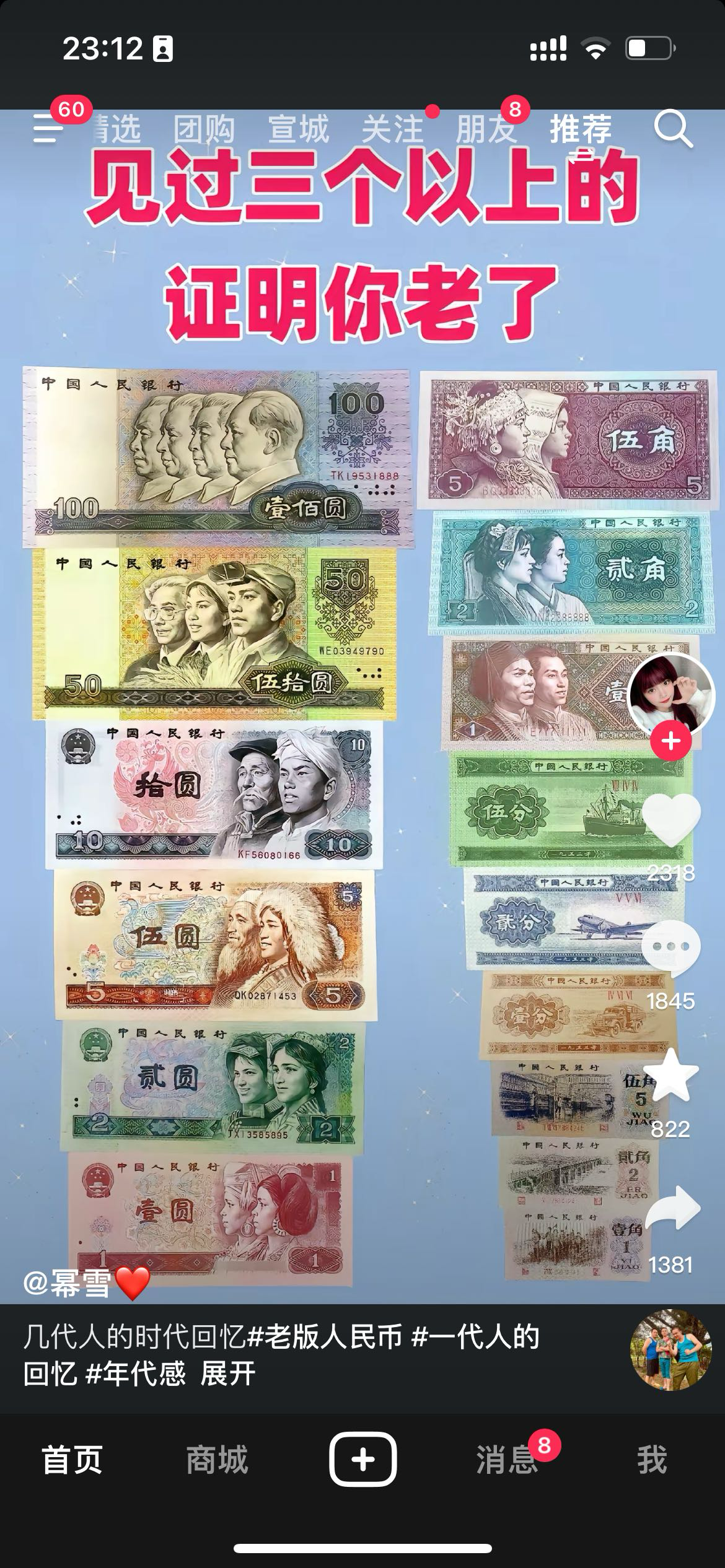725x1568 pixels.
Task: Open the 朋友 friends tab
Action: [x=486, y=129]
